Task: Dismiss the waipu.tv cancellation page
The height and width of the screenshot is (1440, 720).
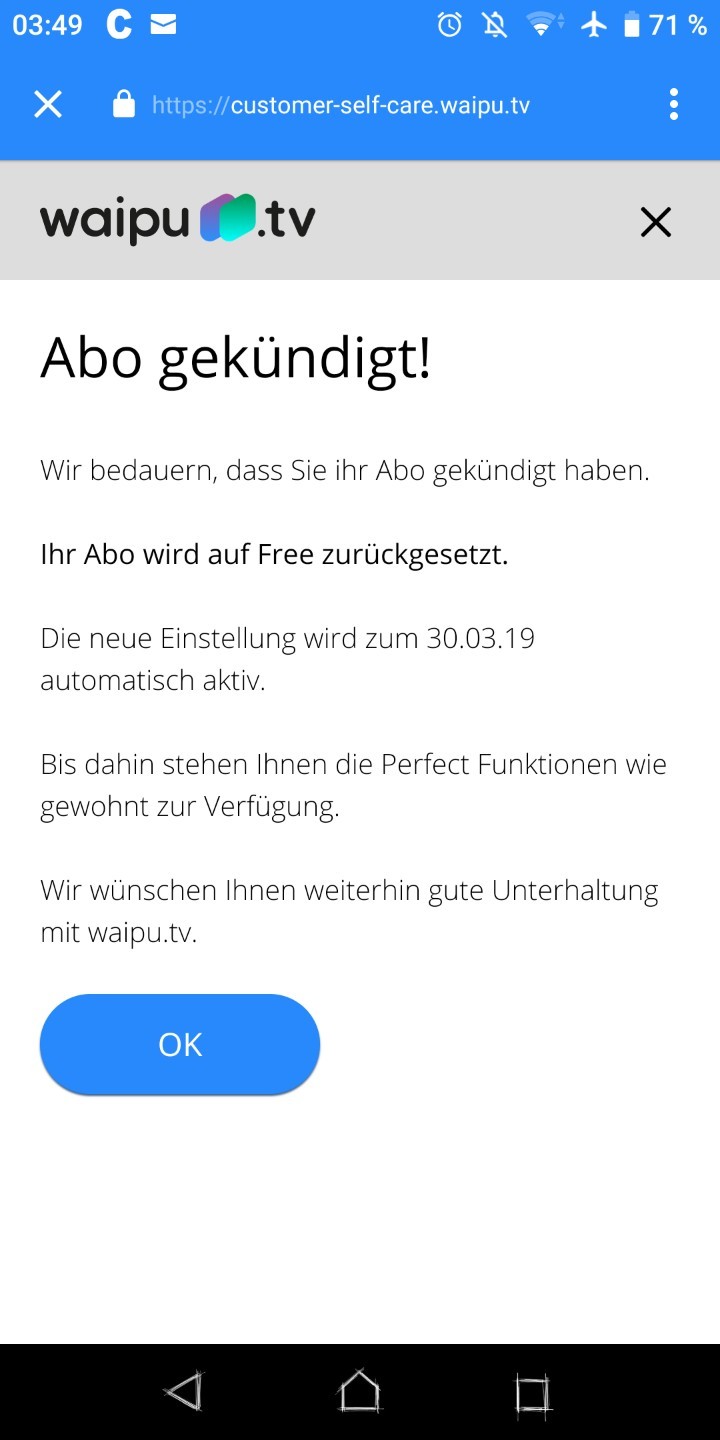Action: click(655, 222)
